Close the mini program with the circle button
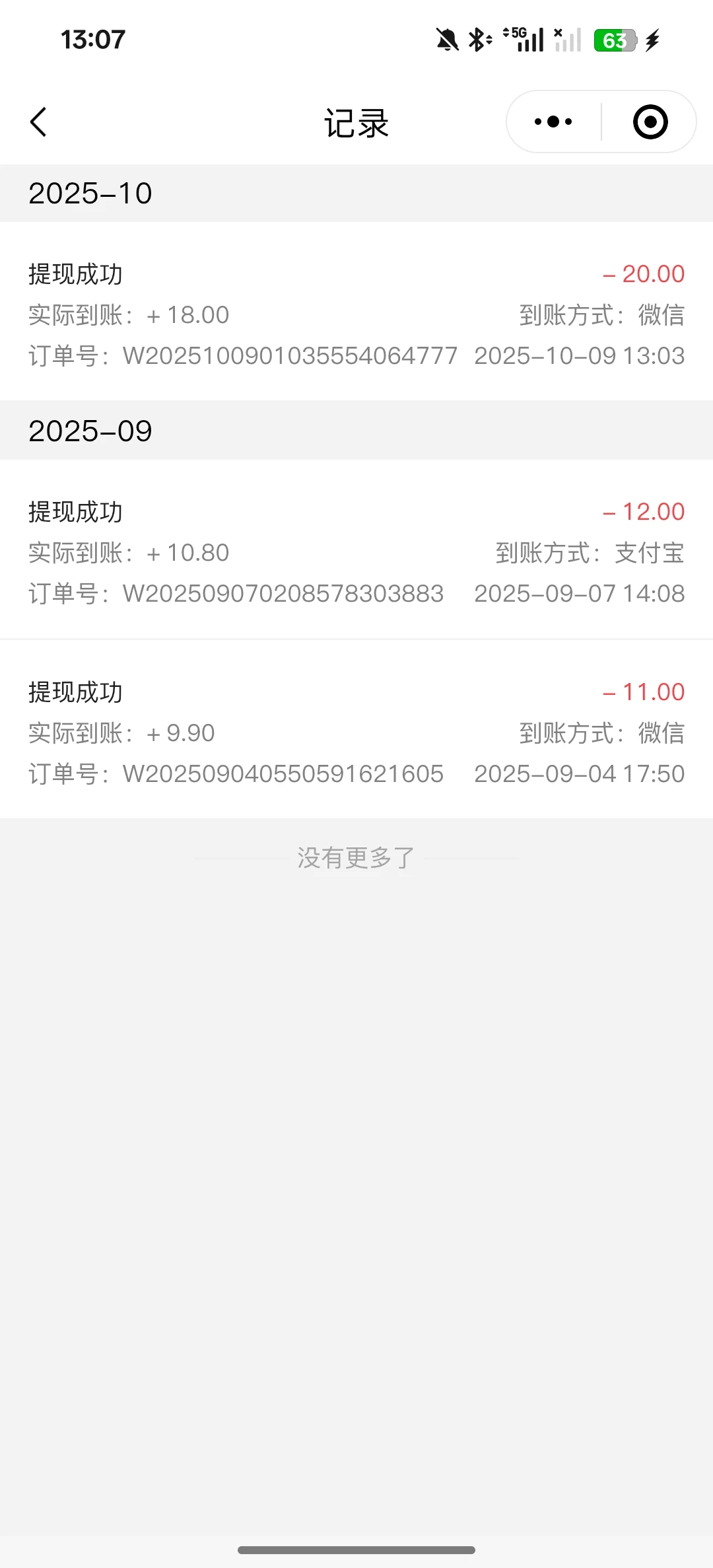This screenshot has height=1568, width=713. tap(650, 122)
